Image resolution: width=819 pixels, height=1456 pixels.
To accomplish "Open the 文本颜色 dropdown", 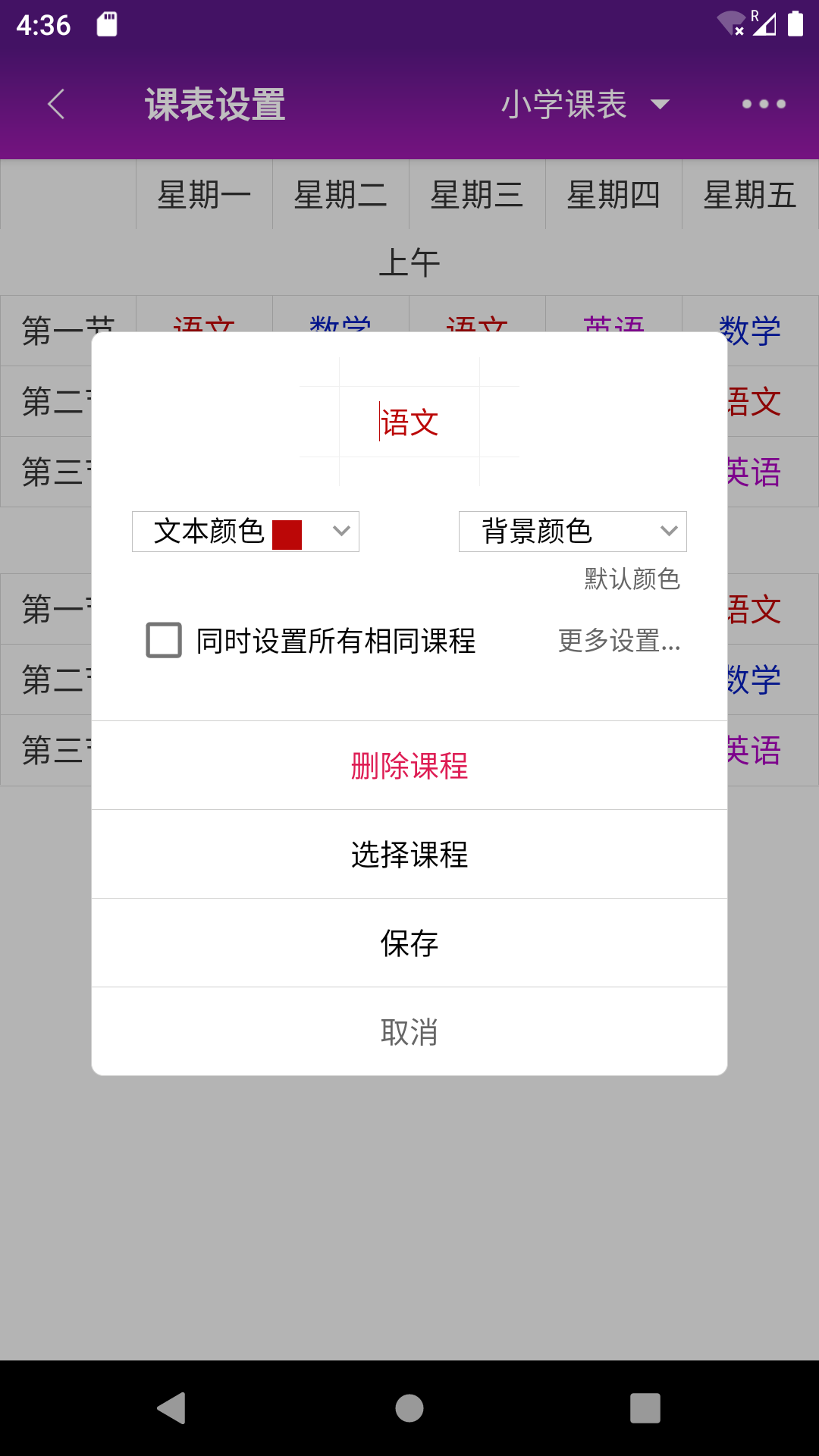I will [x=245, y=532].
